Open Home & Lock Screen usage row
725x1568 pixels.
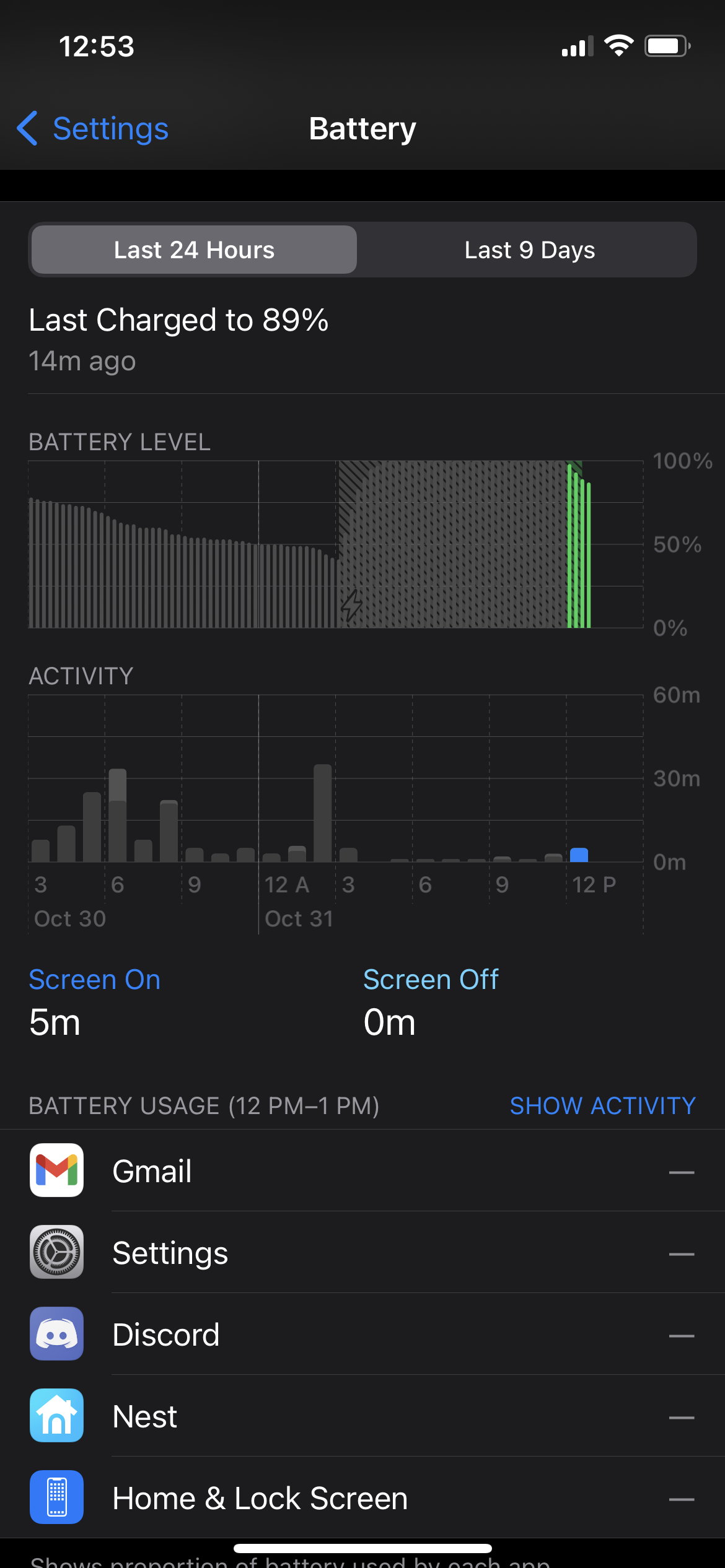(362, 1498)
